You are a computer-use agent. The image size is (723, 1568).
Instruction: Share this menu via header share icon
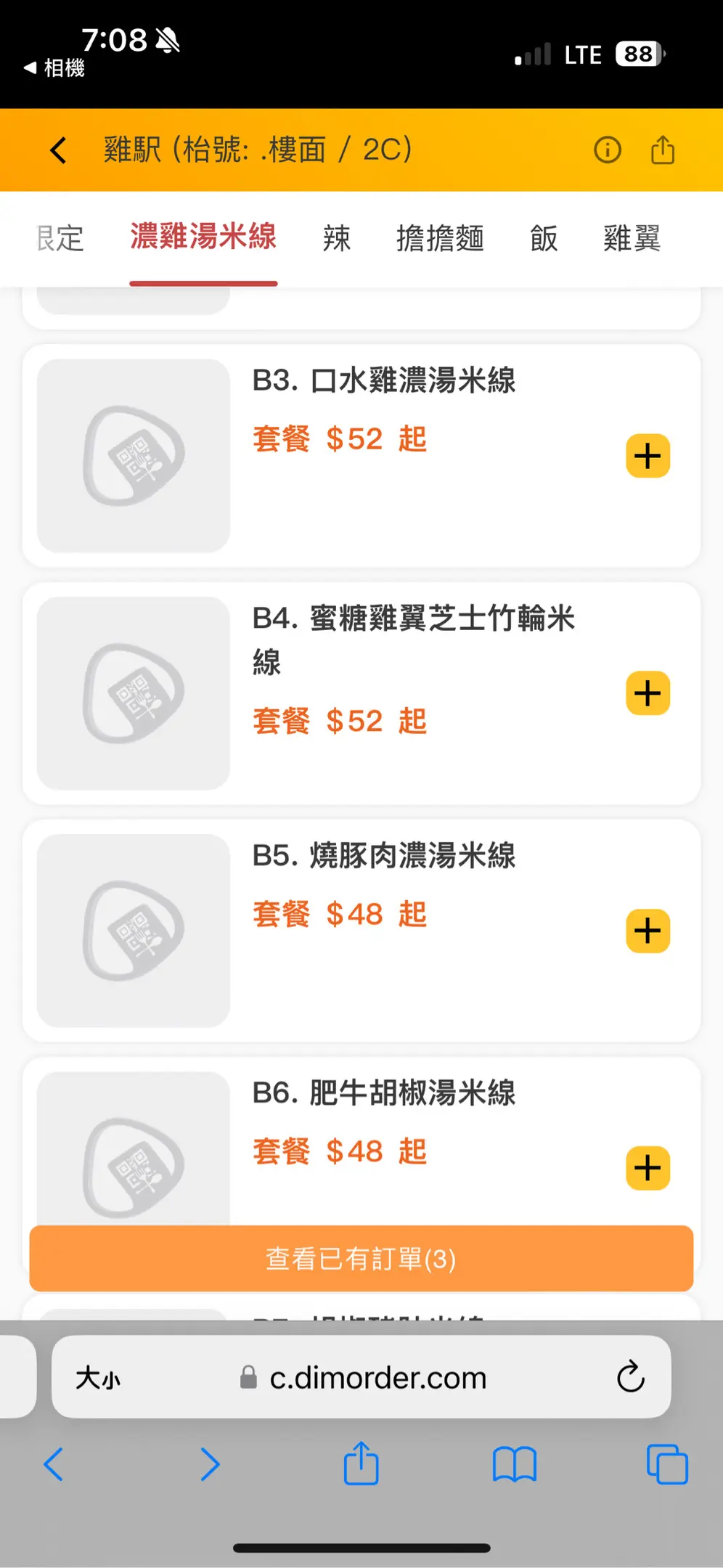click(662, 150)
